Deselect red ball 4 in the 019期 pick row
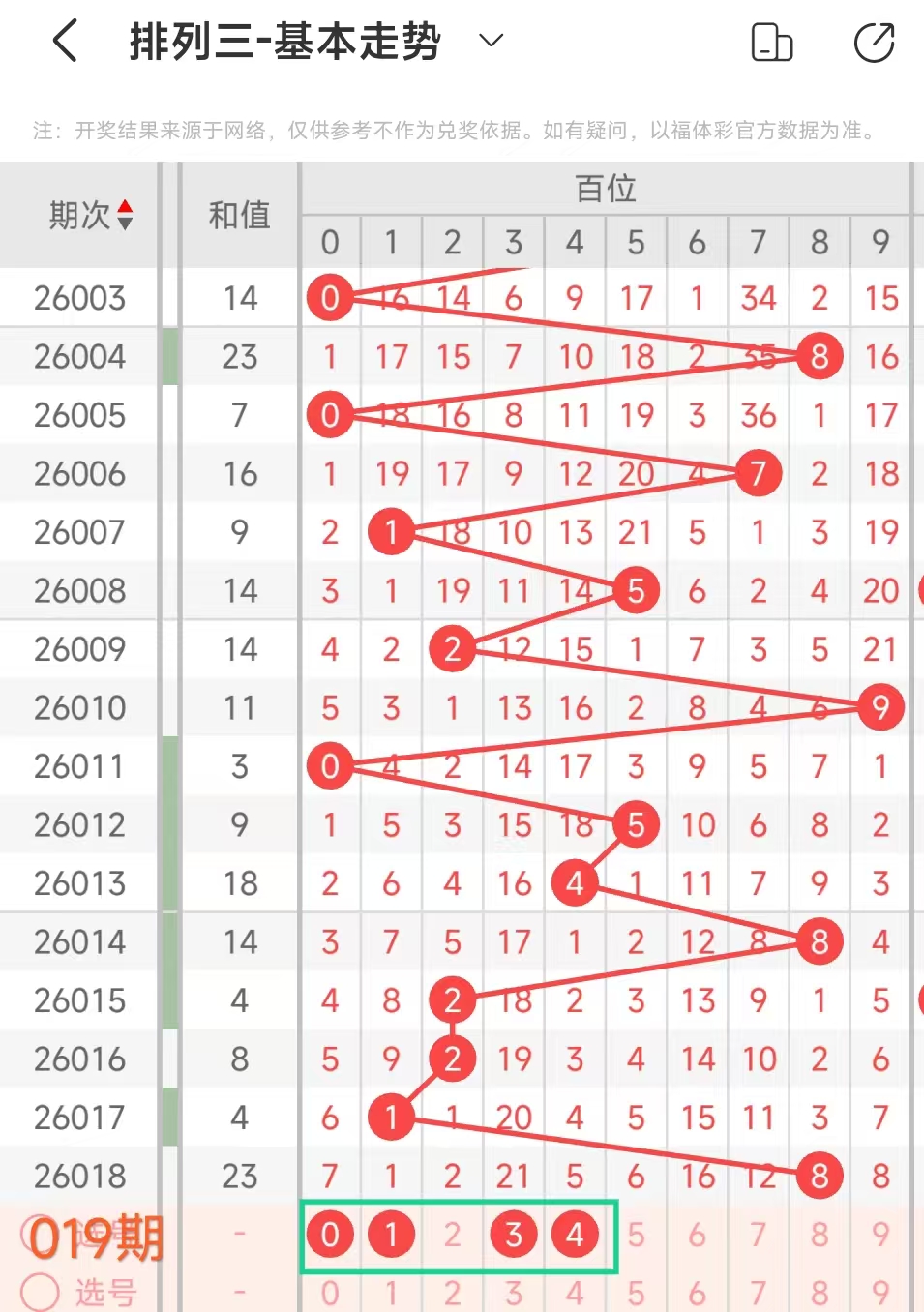 click(575, 1235)
